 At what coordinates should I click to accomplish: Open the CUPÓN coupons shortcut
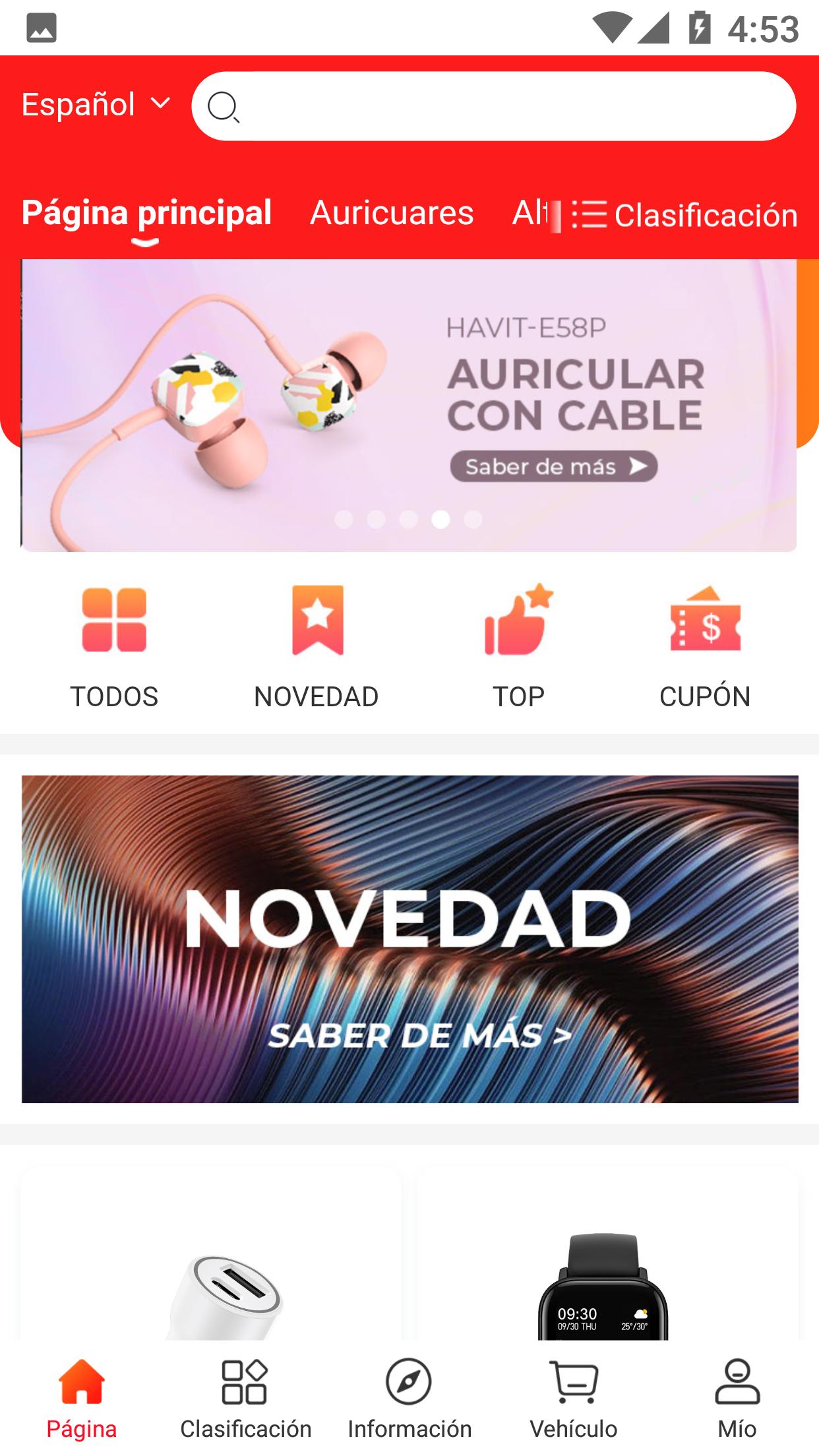[x=705, y=646]
